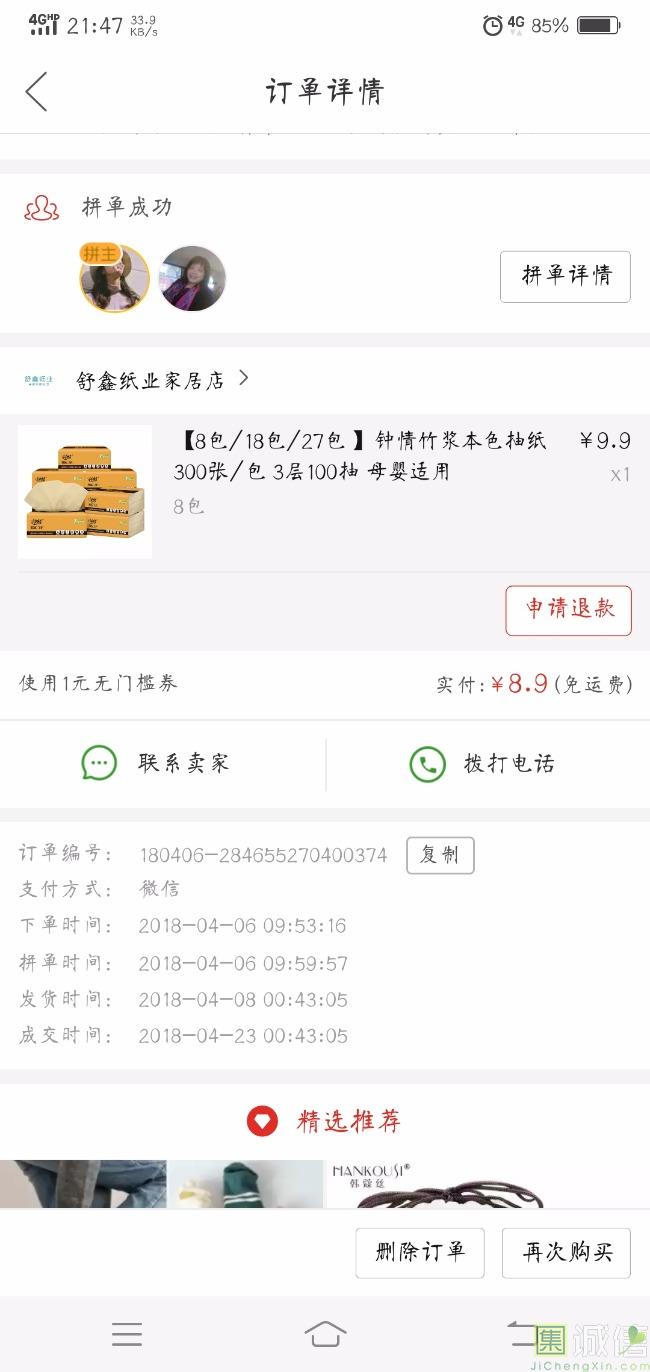This screenshot has width=650, height=1372.
Task: Tap 删除订单 to delete this order
Action: (420, 1252)
